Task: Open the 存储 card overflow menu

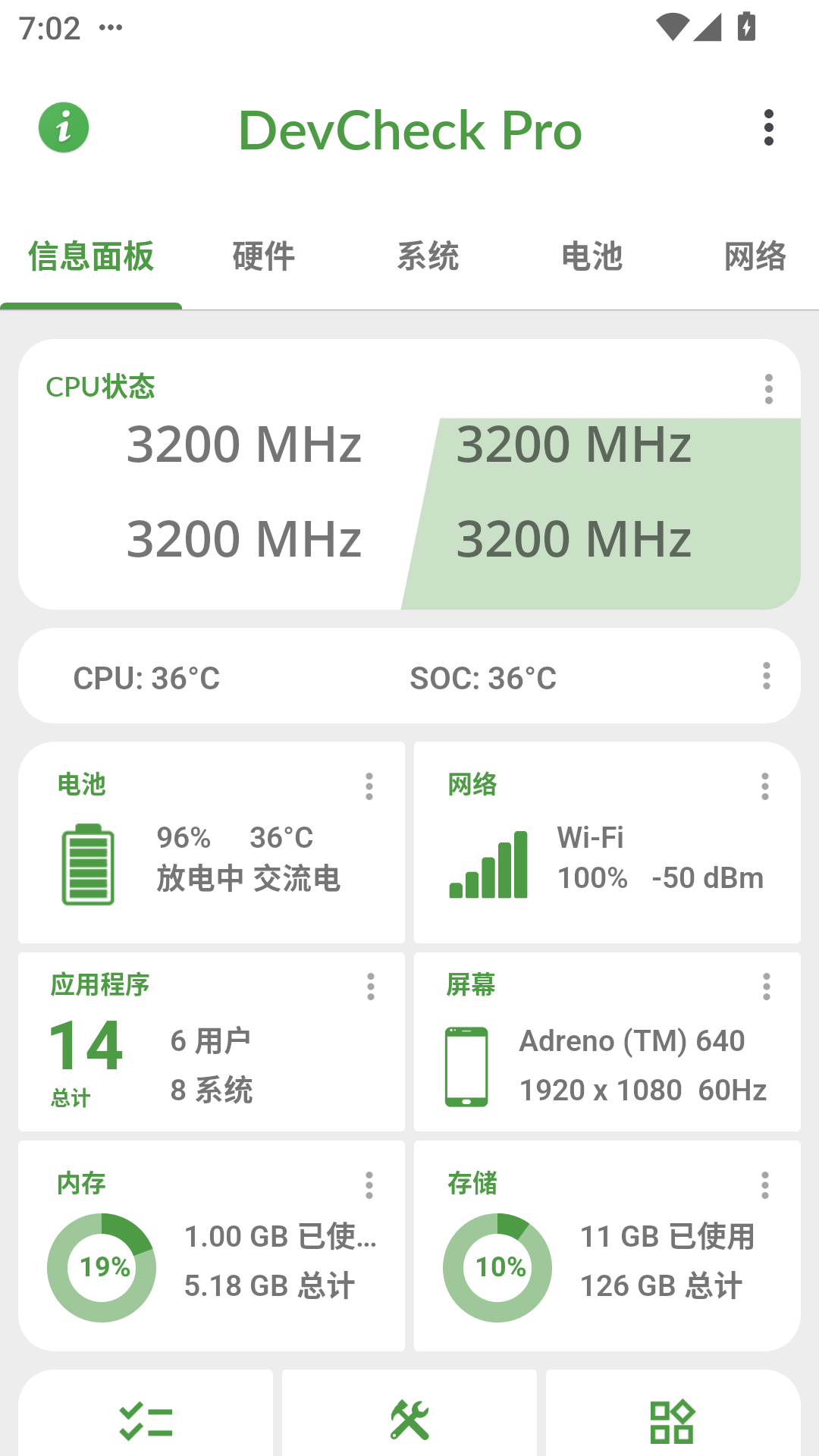Action: (x=764, y=1183)
